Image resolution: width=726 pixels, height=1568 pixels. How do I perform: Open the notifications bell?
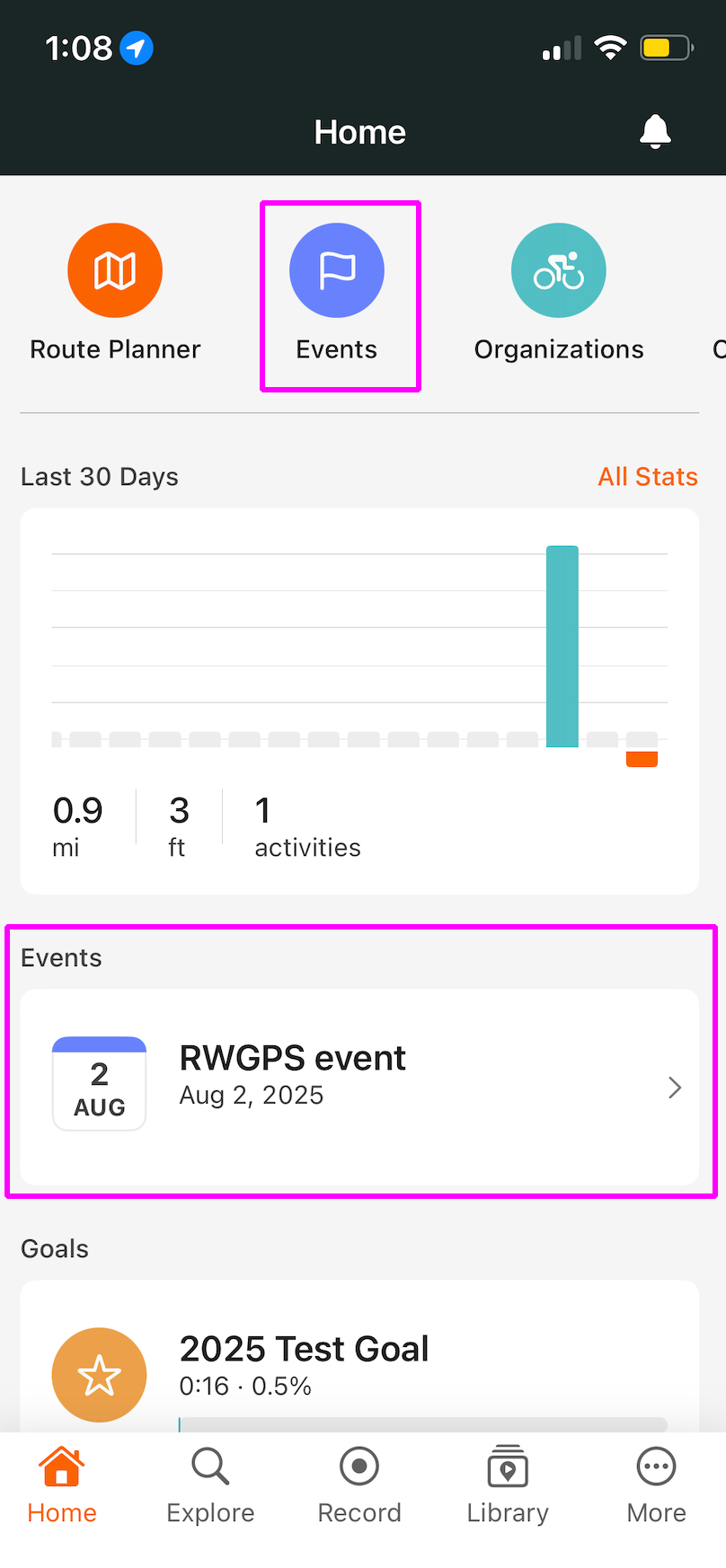tap(655, 132)
